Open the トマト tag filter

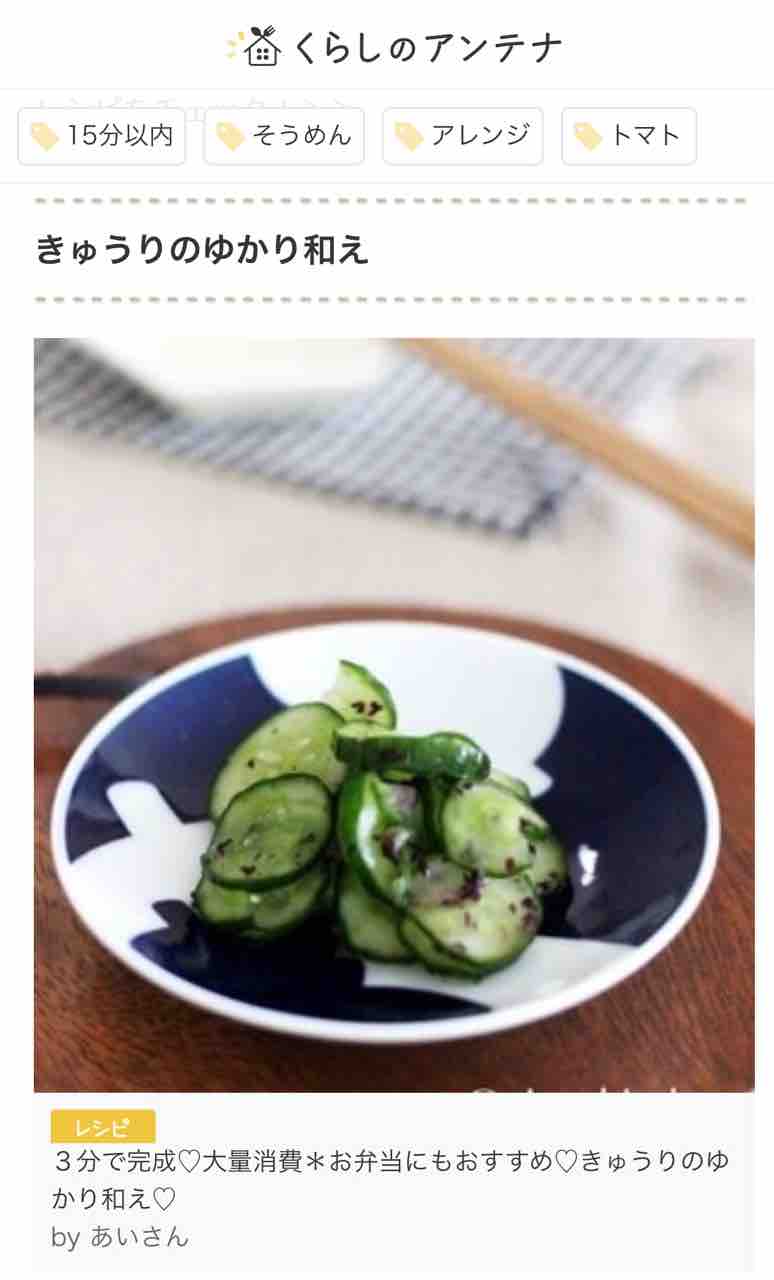pos(628,135)
